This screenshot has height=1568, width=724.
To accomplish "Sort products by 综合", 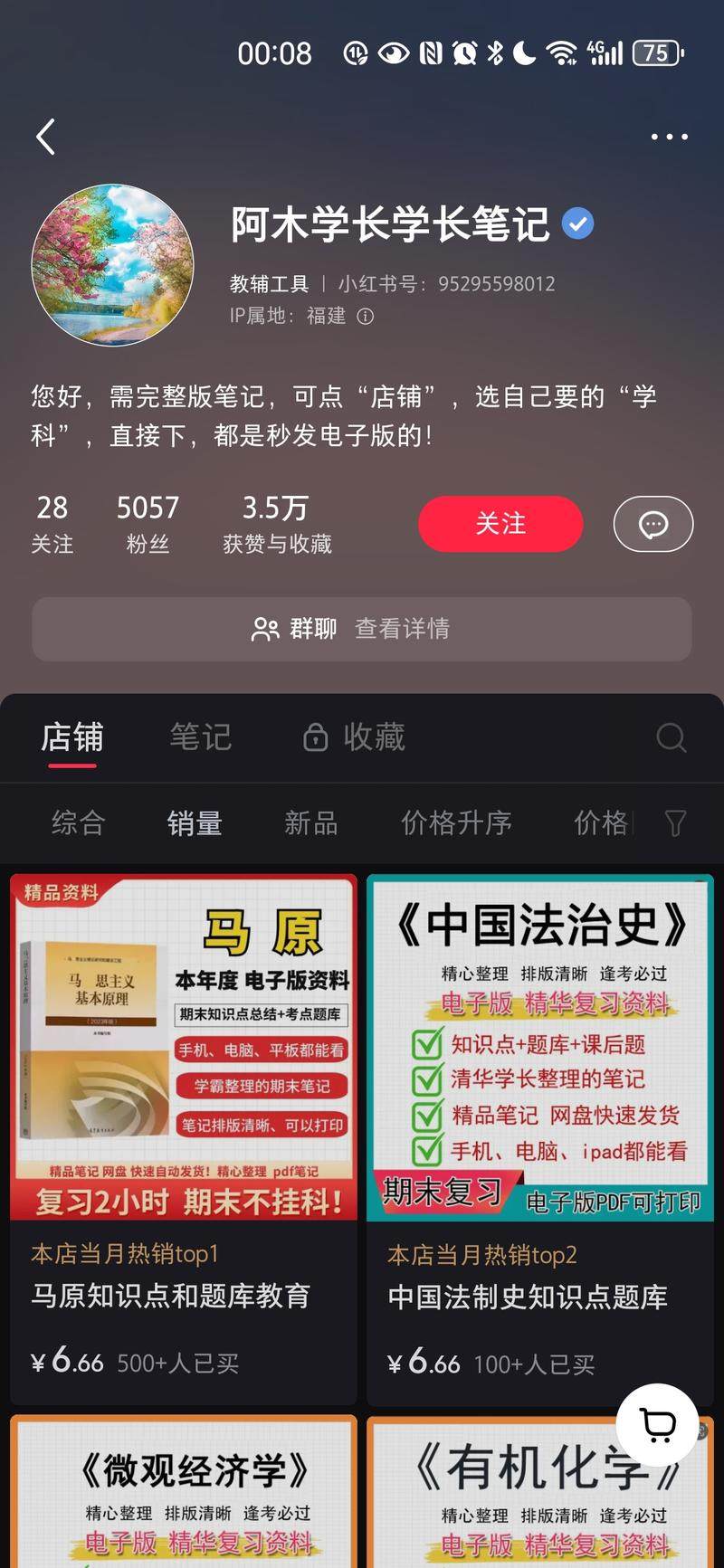I will point(79,823).
